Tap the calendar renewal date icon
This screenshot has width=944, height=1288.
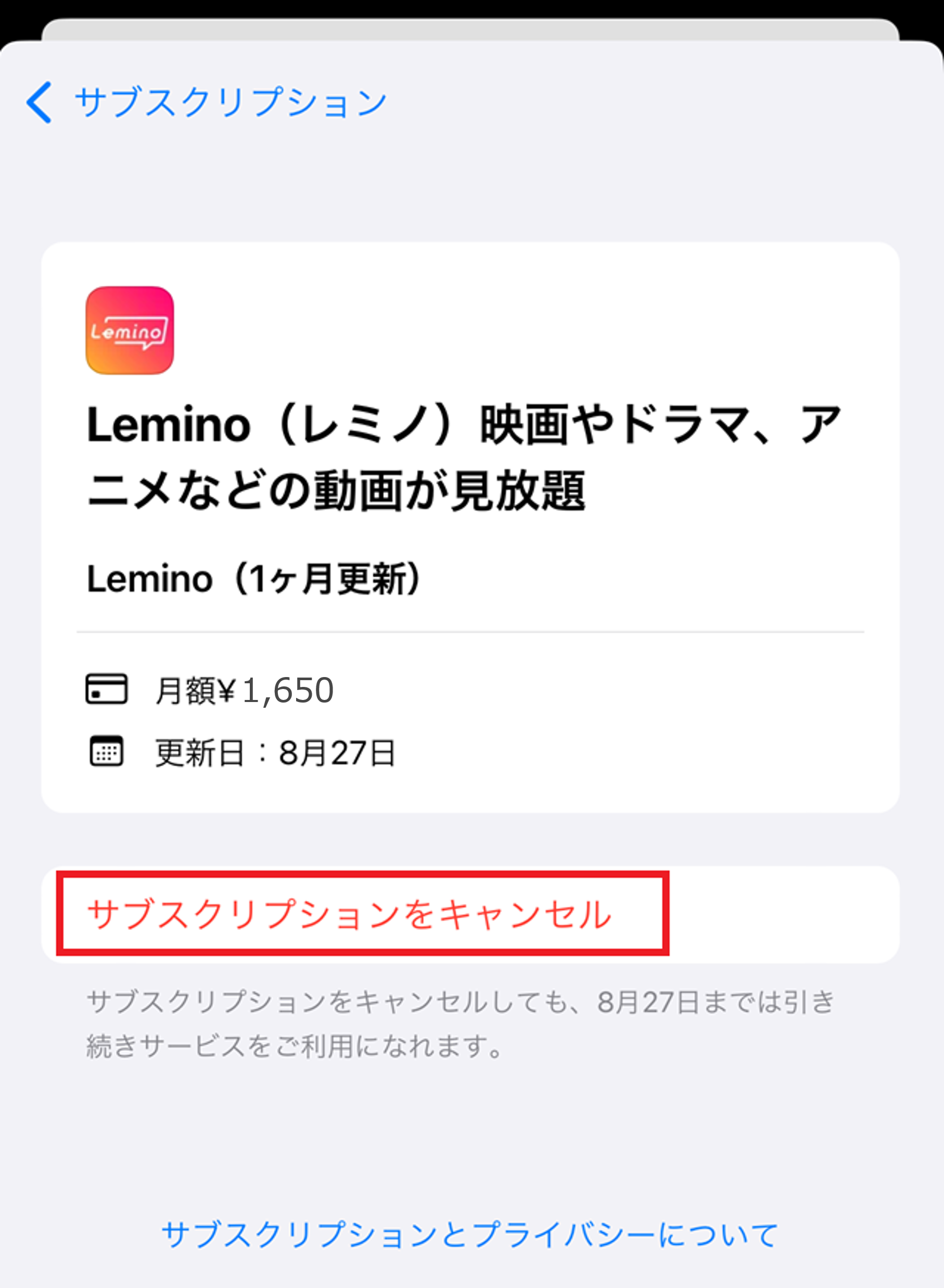[107, 751]
